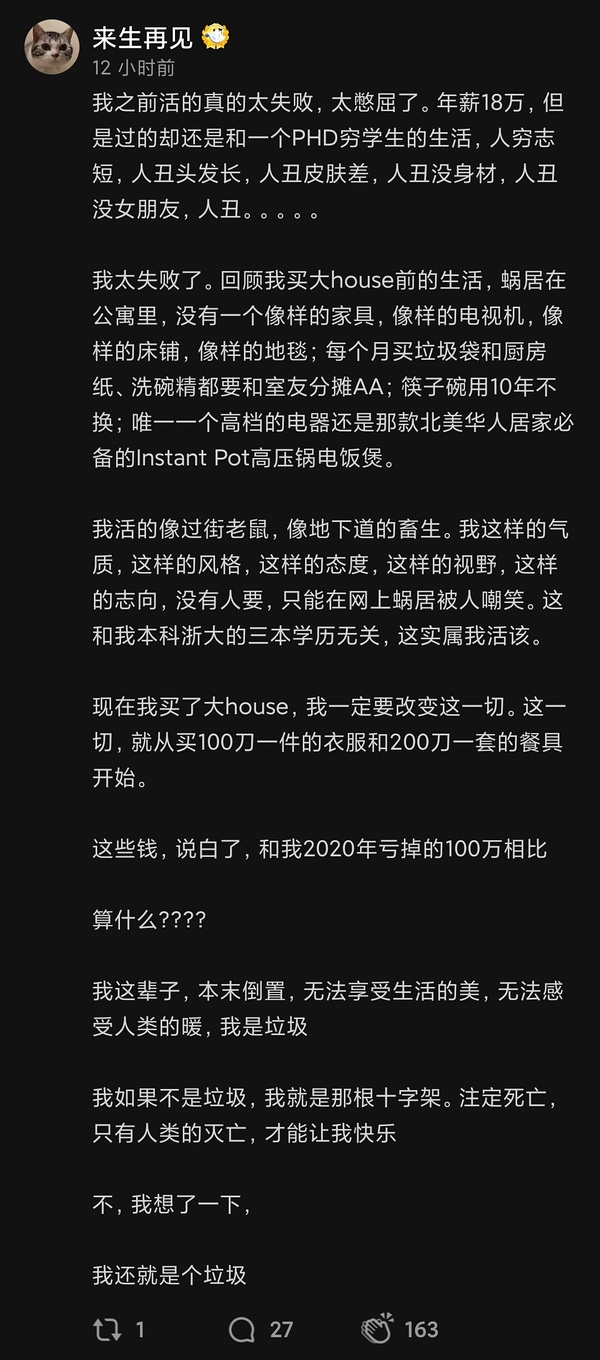Image resolution: width=600 pixels, height=1360 pixels.
Task: Open the comments on this post
Action: click(242, 1329)
